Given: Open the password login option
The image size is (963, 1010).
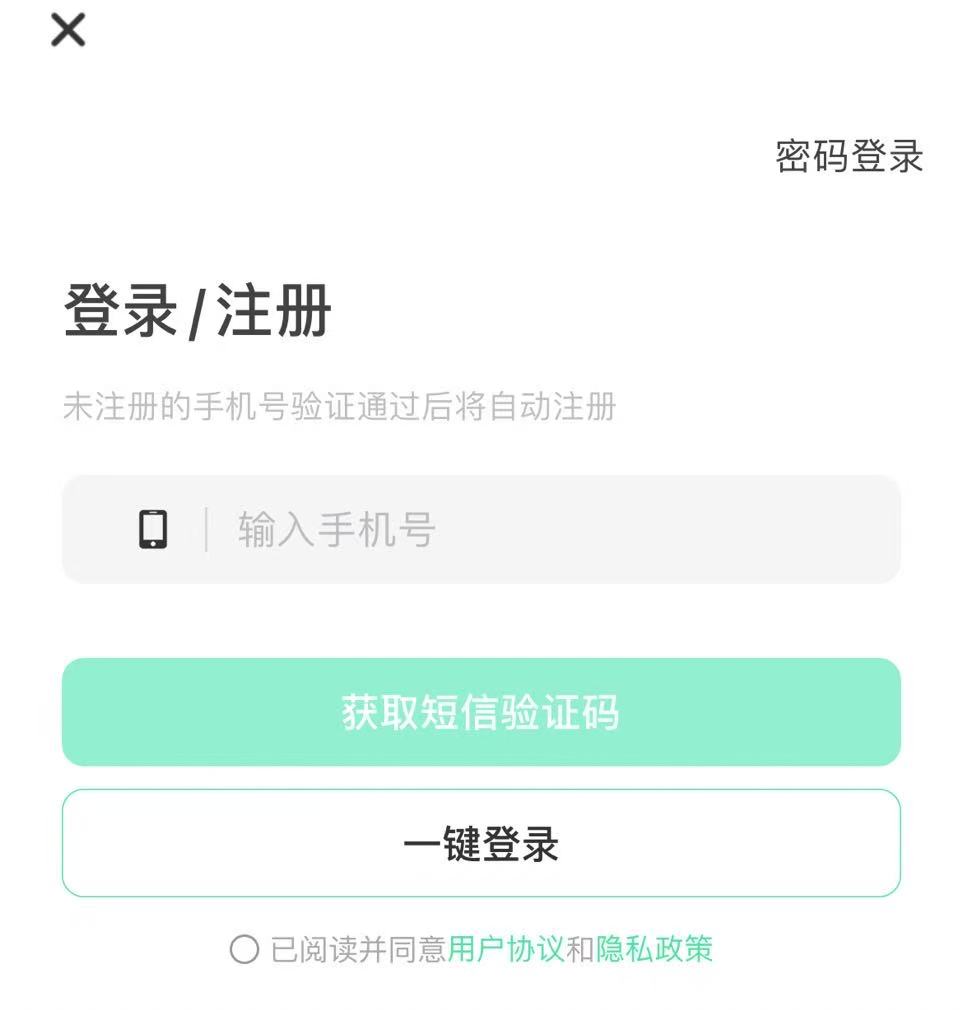Looking at the screenshot, I should pos(849,155).
